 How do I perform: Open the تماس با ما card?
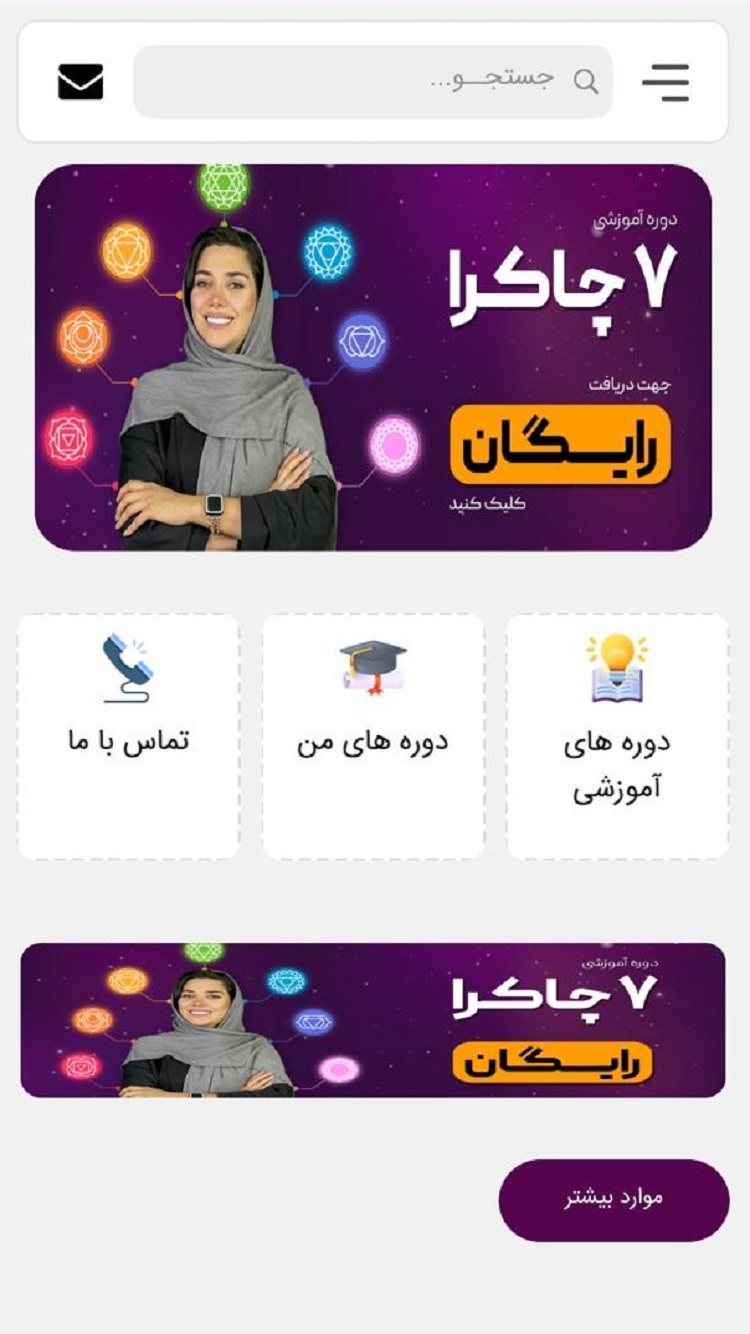(x=128, y=736)
